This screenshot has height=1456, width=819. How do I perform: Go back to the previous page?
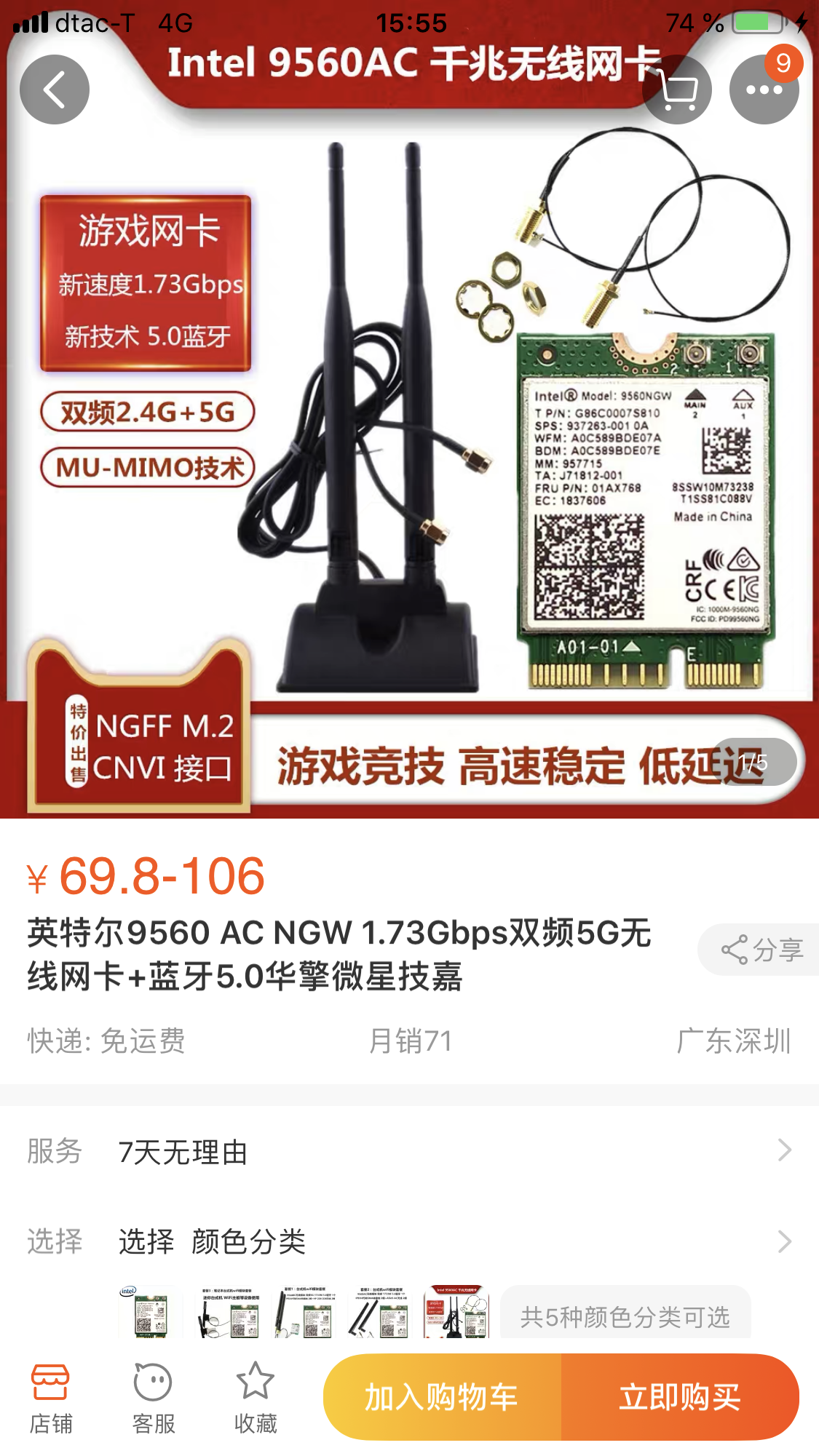55,89
